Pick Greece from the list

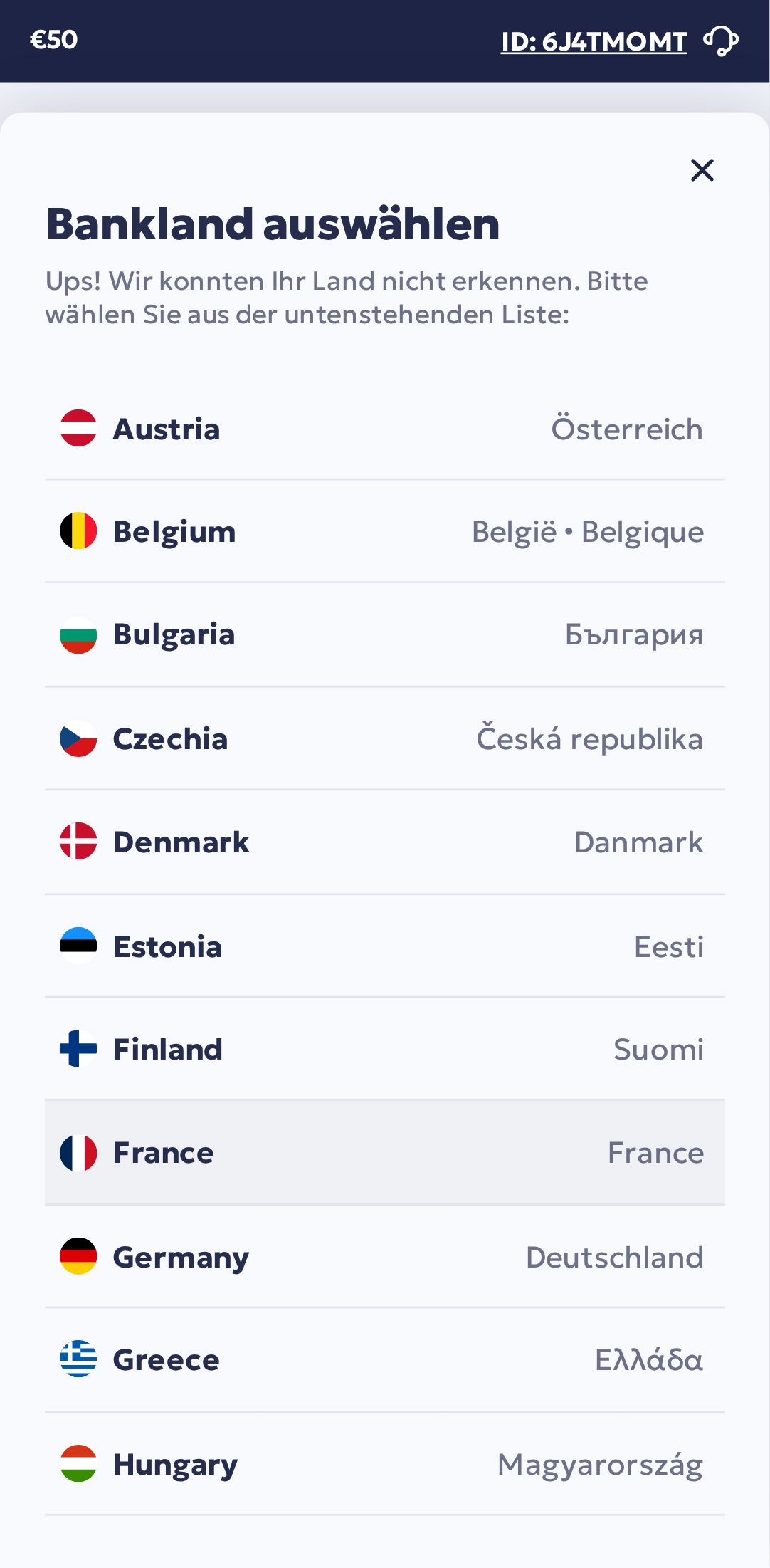384,1360
